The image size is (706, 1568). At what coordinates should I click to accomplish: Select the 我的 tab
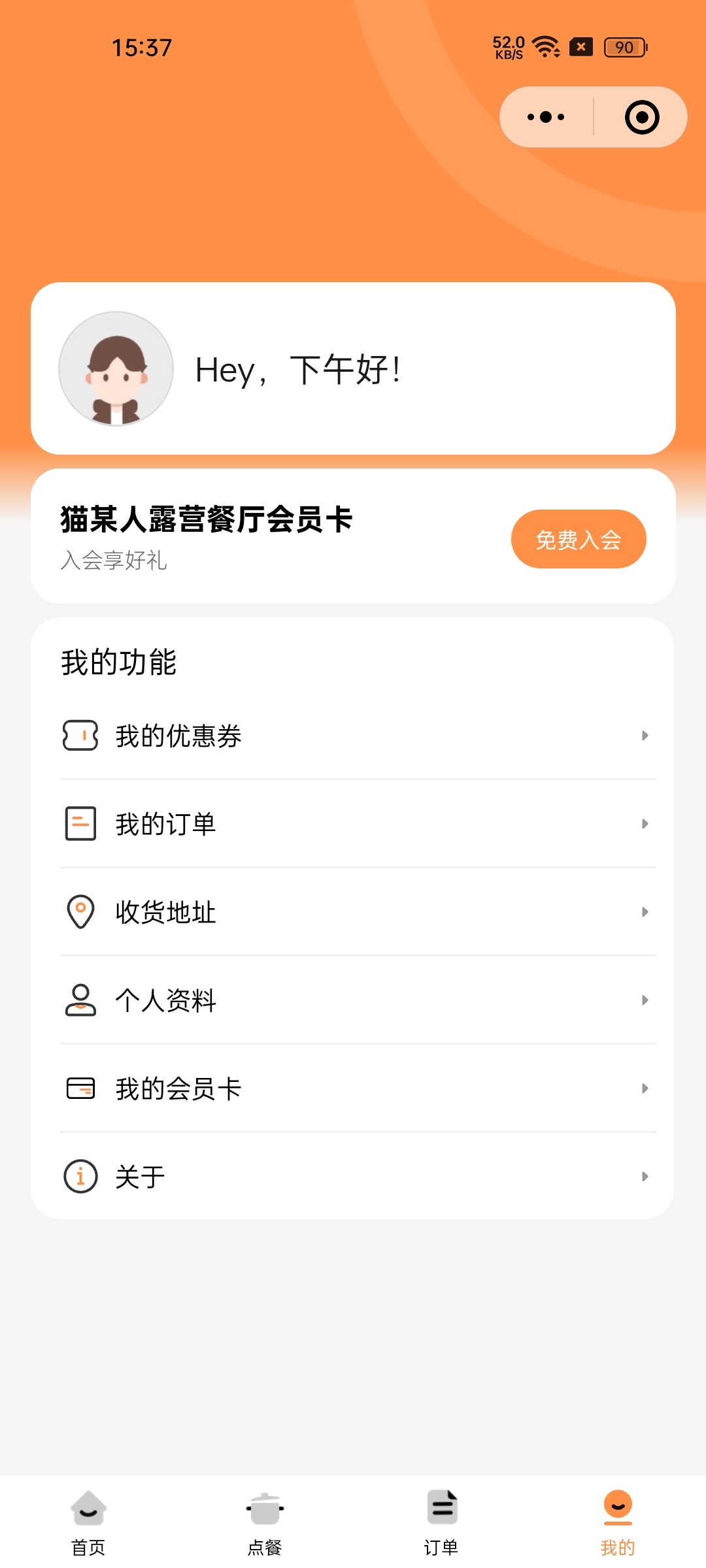click(618, 1522)
